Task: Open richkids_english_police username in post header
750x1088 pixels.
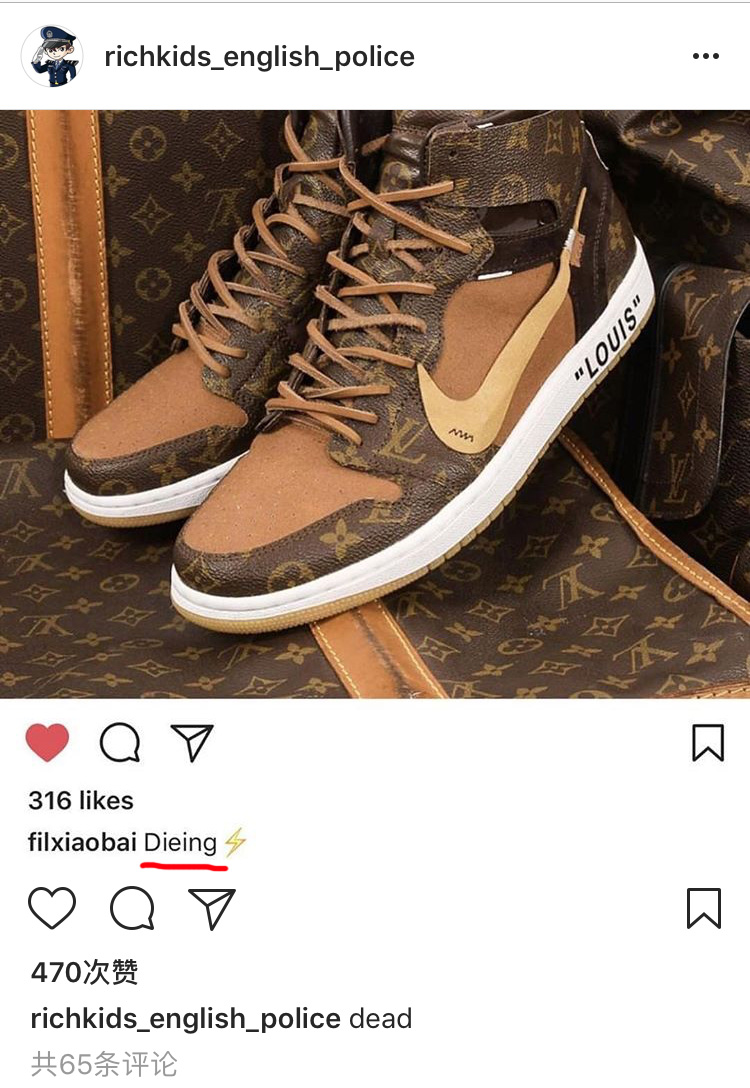Action: click(x=259, y=56)
